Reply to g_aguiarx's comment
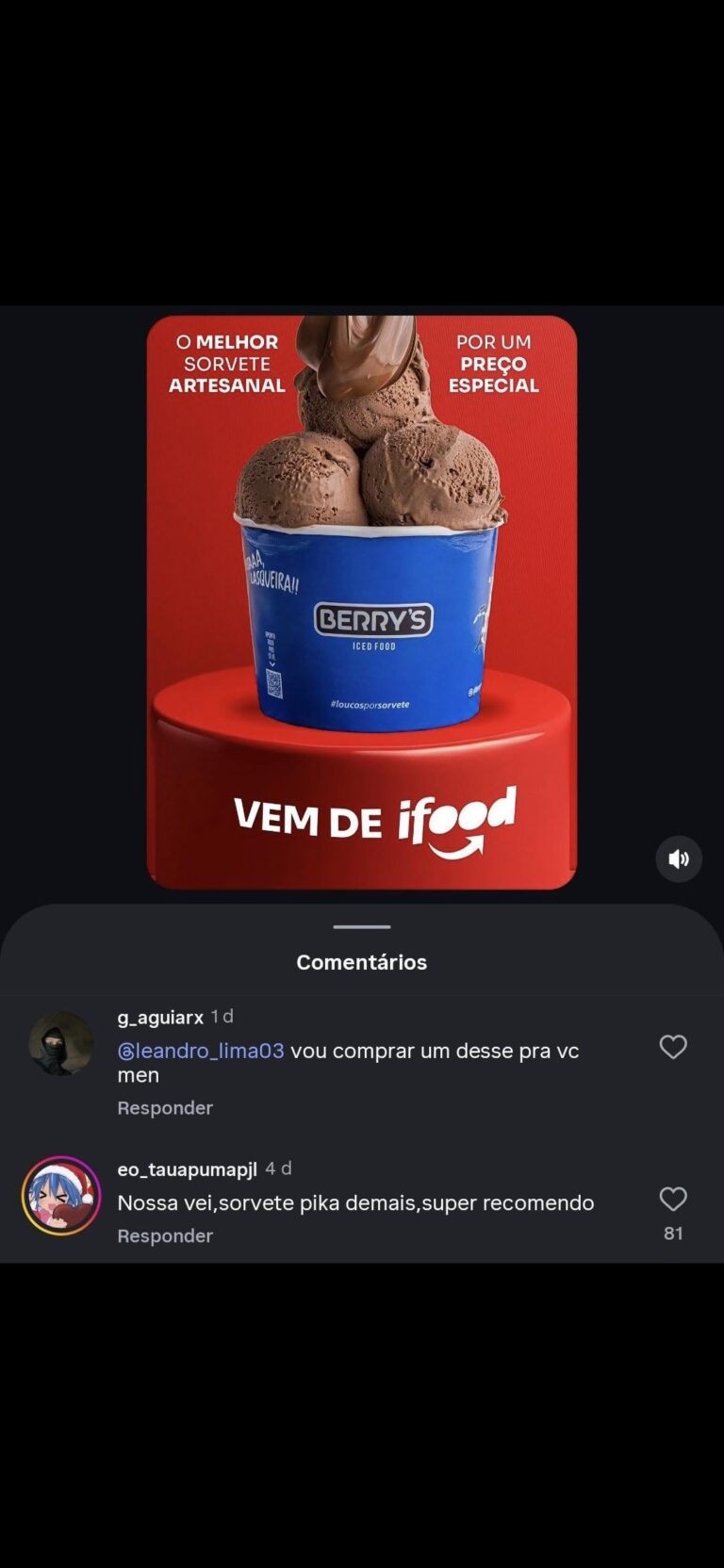 165,1108
